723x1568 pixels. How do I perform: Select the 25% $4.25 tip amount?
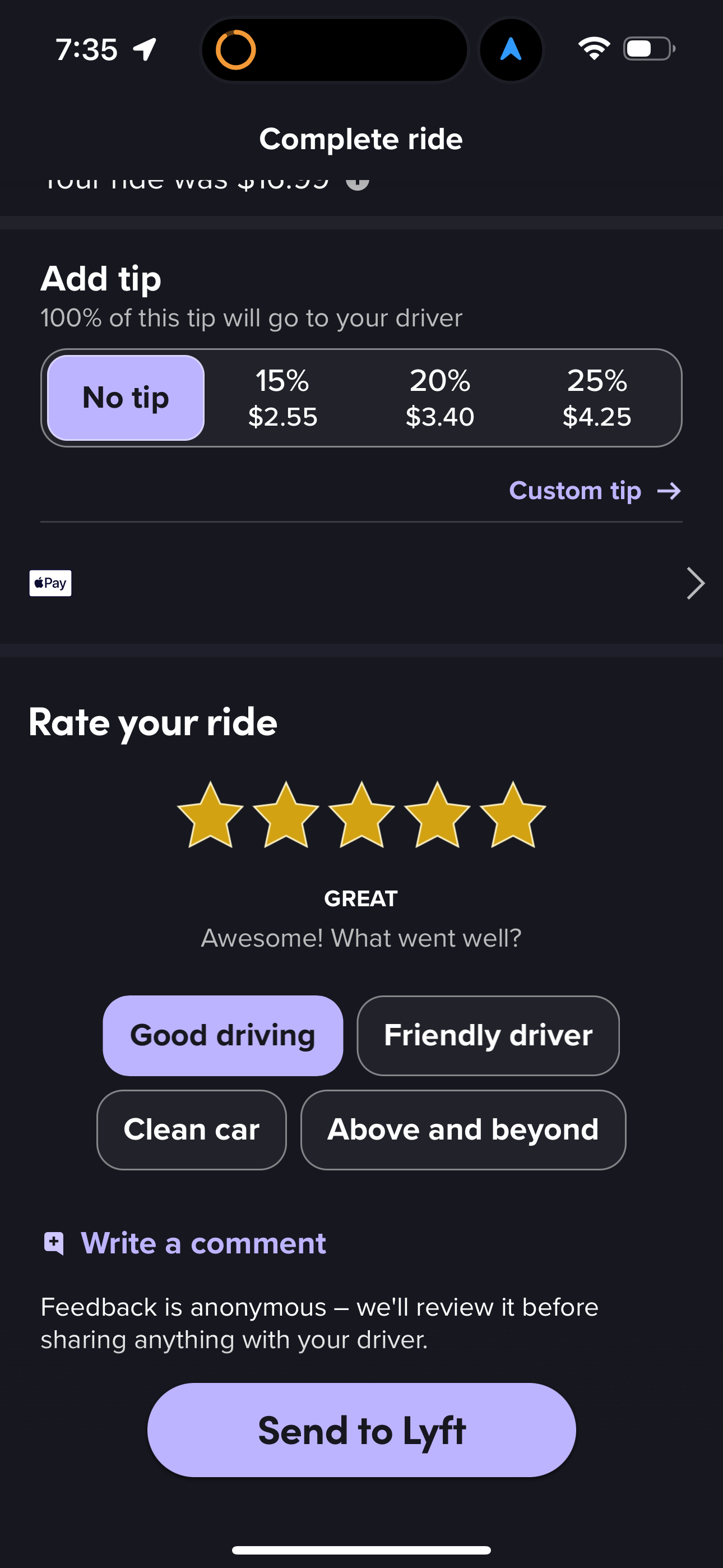pyautogui.click(x=597, y=397)
